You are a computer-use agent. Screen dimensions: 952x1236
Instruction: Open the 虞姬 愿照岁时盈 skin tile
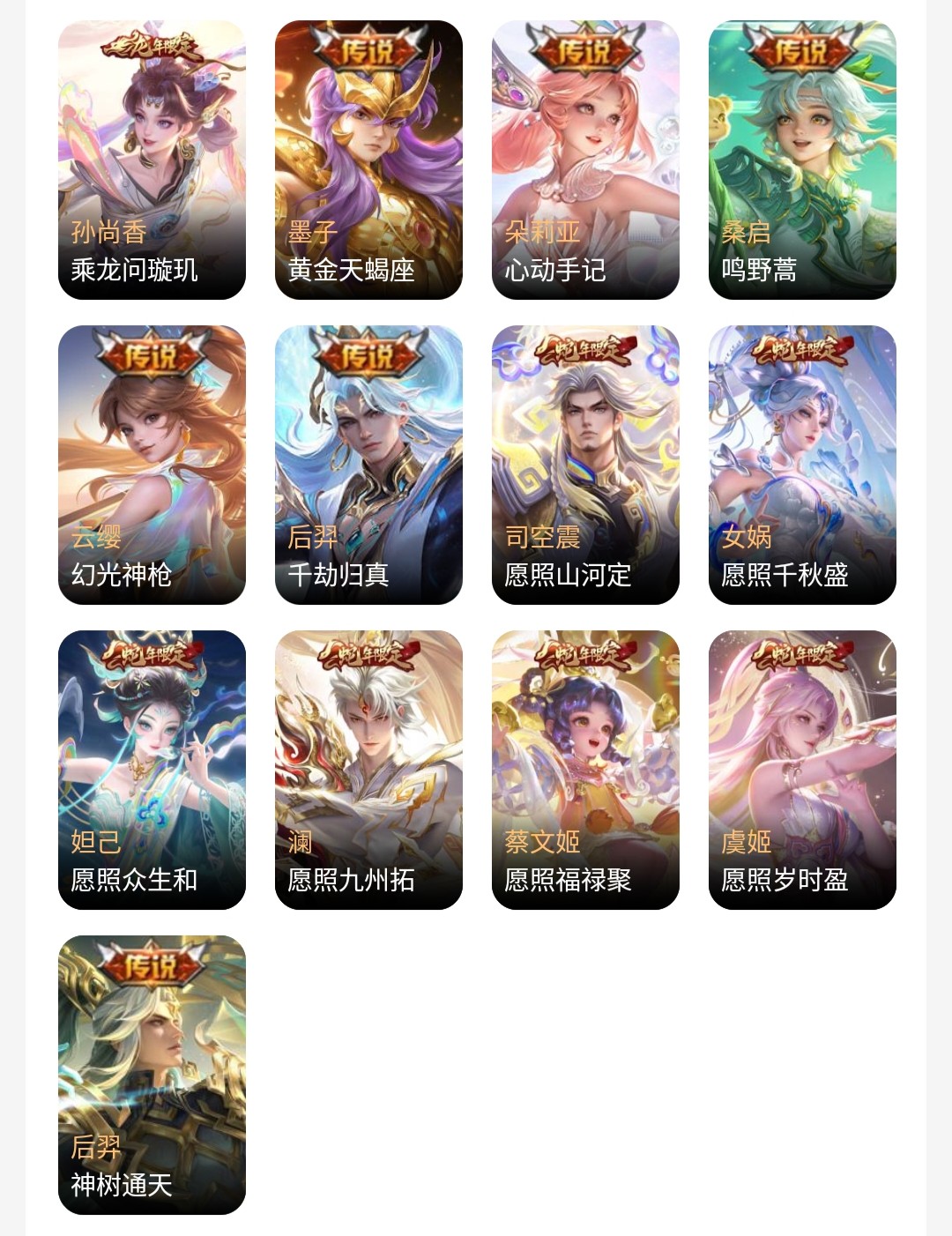pos(802,770)
